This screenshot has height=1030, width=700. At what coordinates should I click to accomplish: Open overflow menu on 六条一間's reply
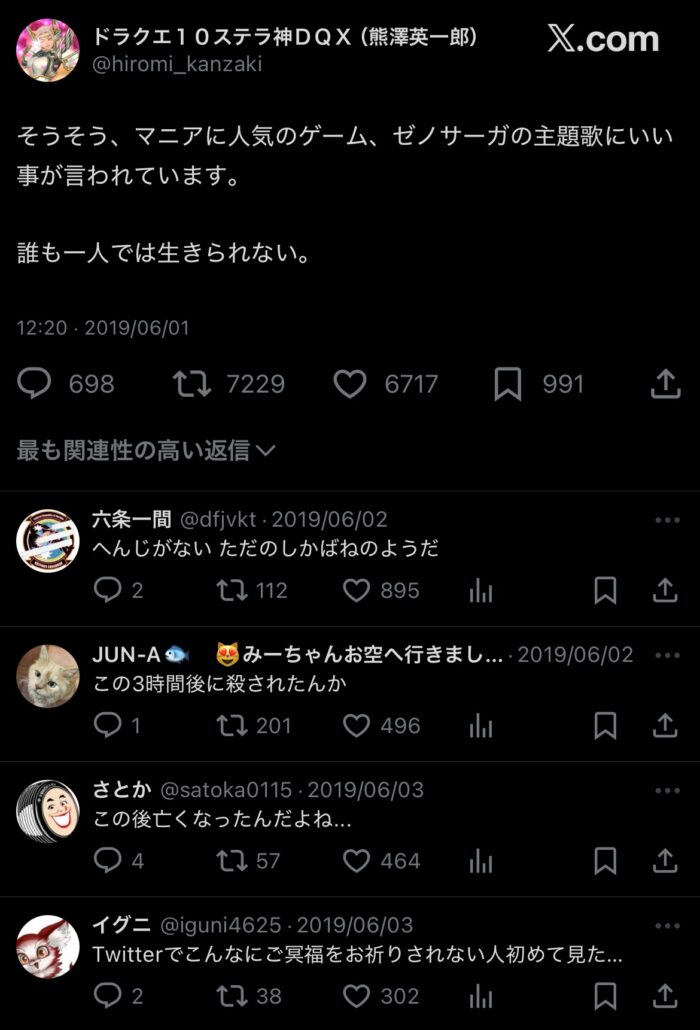coord(667,520)
